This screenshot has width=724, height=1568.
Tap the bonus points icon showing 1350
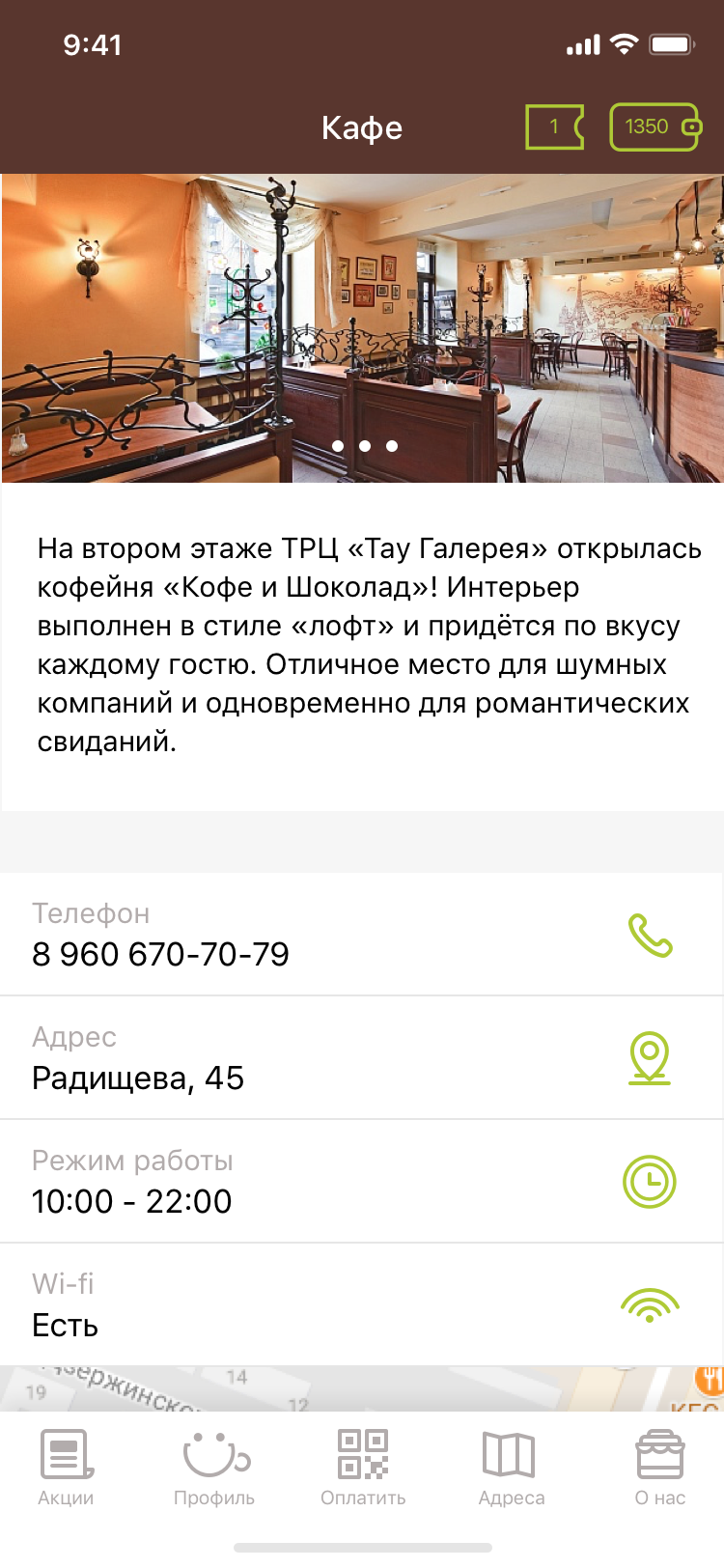(x=655, y=126)
